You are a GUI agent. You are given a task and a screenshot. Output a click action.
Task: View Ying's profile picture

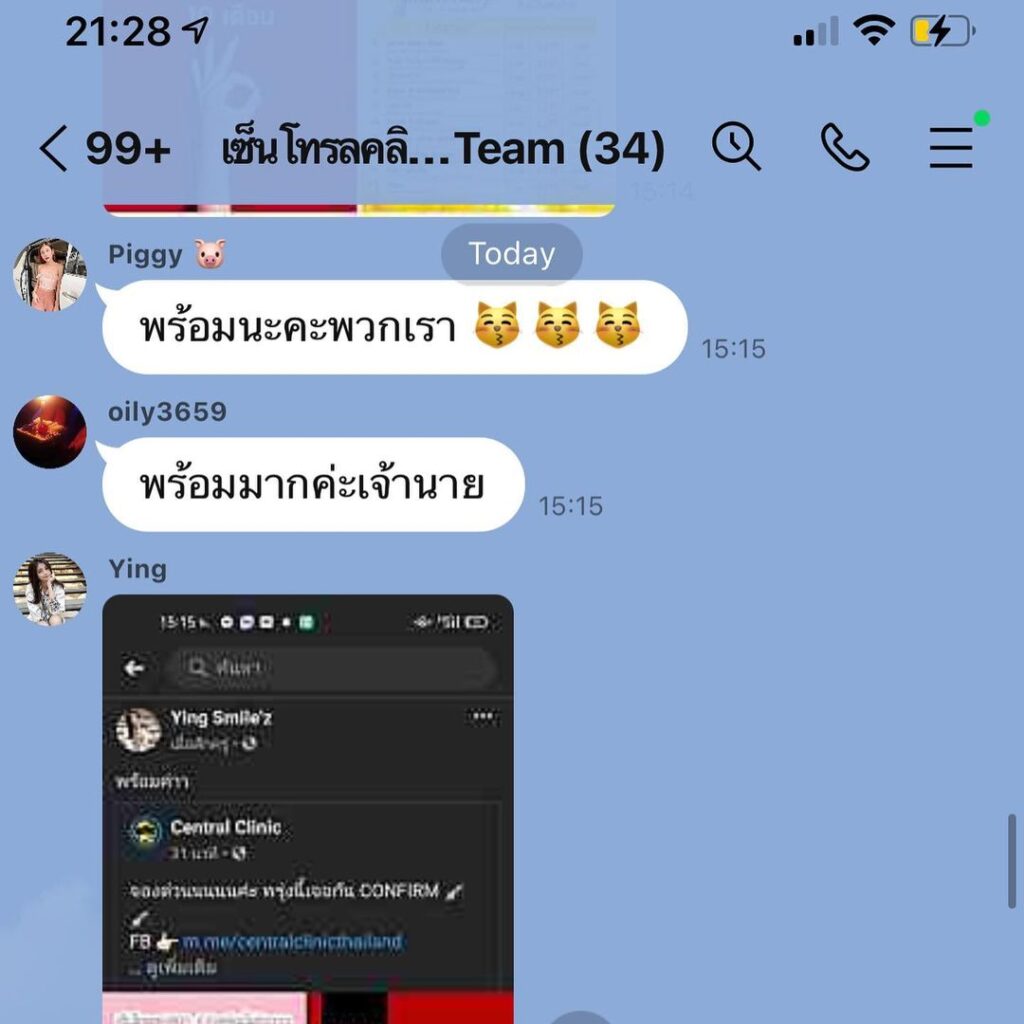[49, 589]
